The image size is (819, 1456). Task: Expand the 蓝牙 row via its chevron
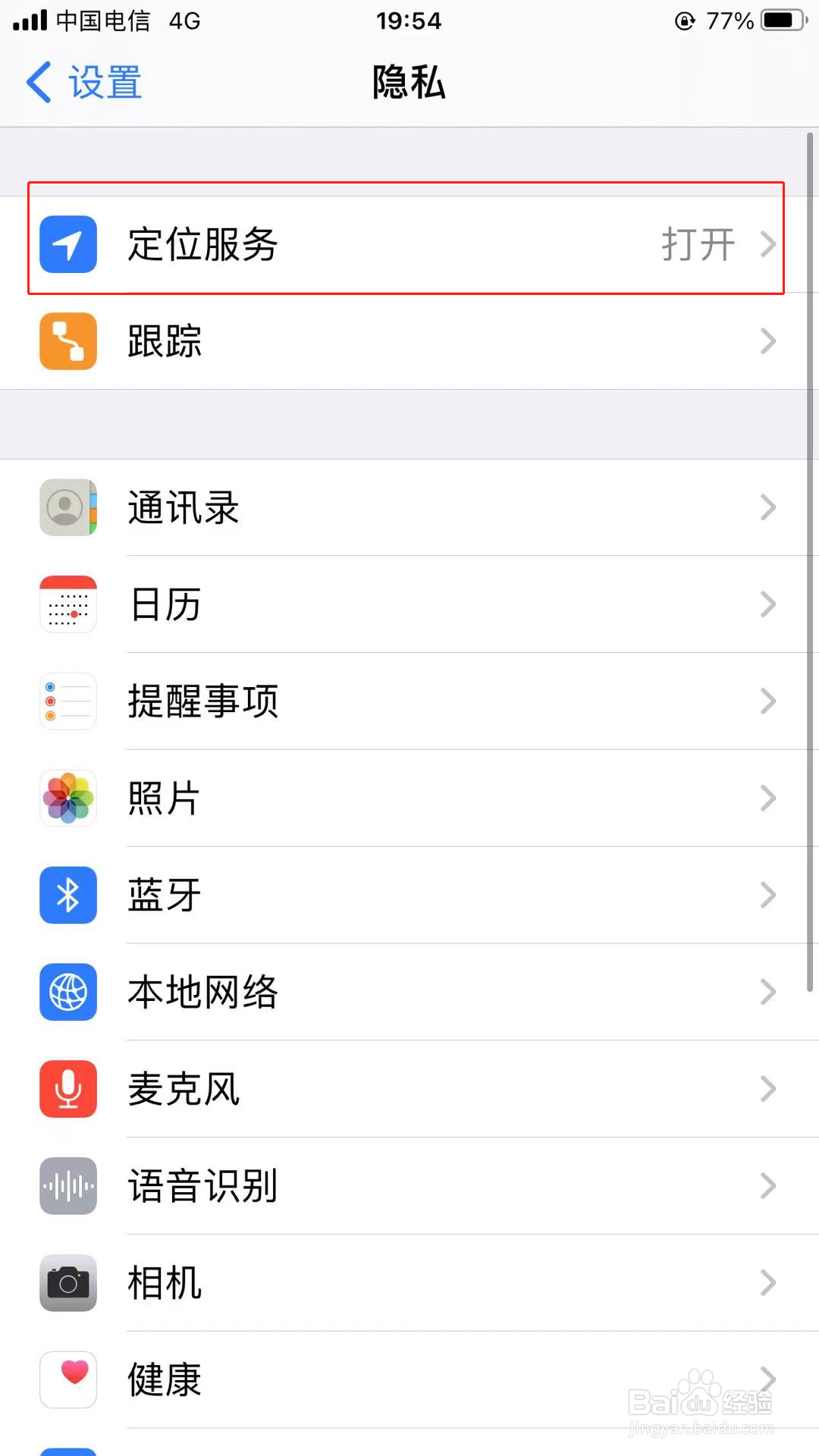(x=767, y=895)
